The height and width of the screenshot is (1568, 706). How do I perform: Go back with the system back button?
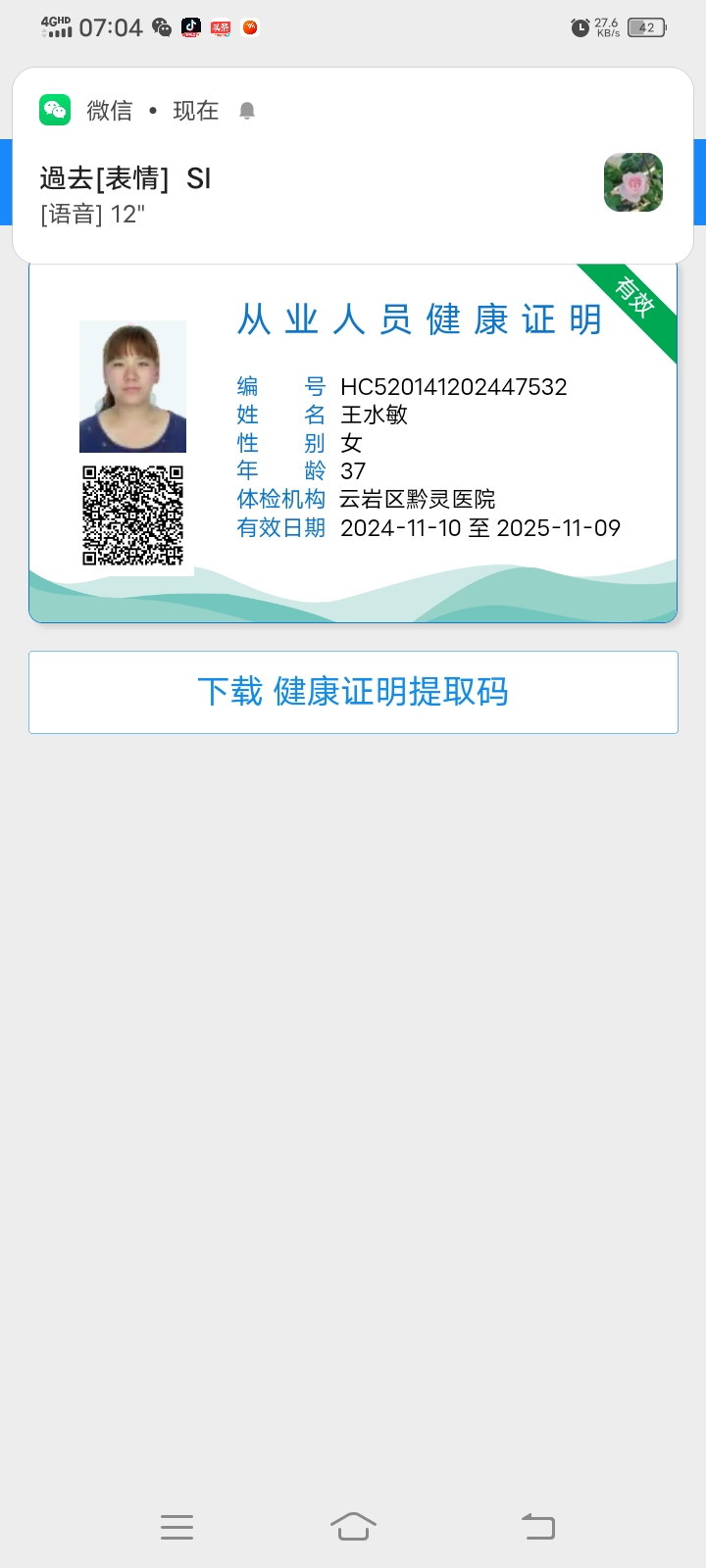tap(538, 1526)
